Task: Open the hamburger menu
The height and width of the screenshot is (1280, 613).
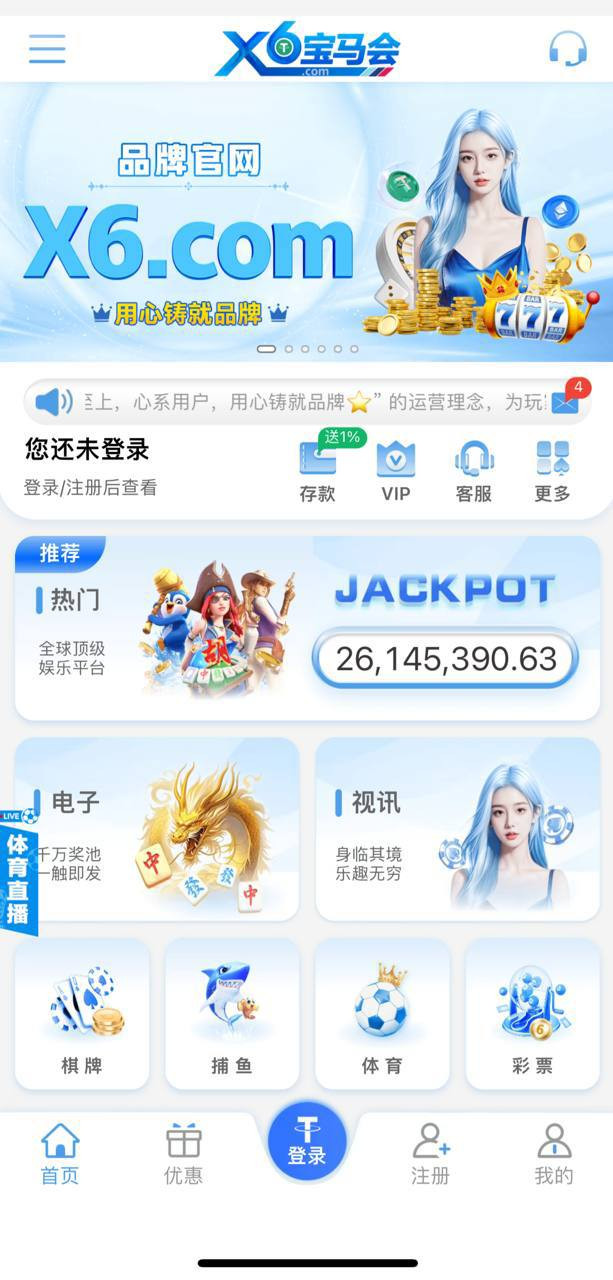Action: pos(47,48)
